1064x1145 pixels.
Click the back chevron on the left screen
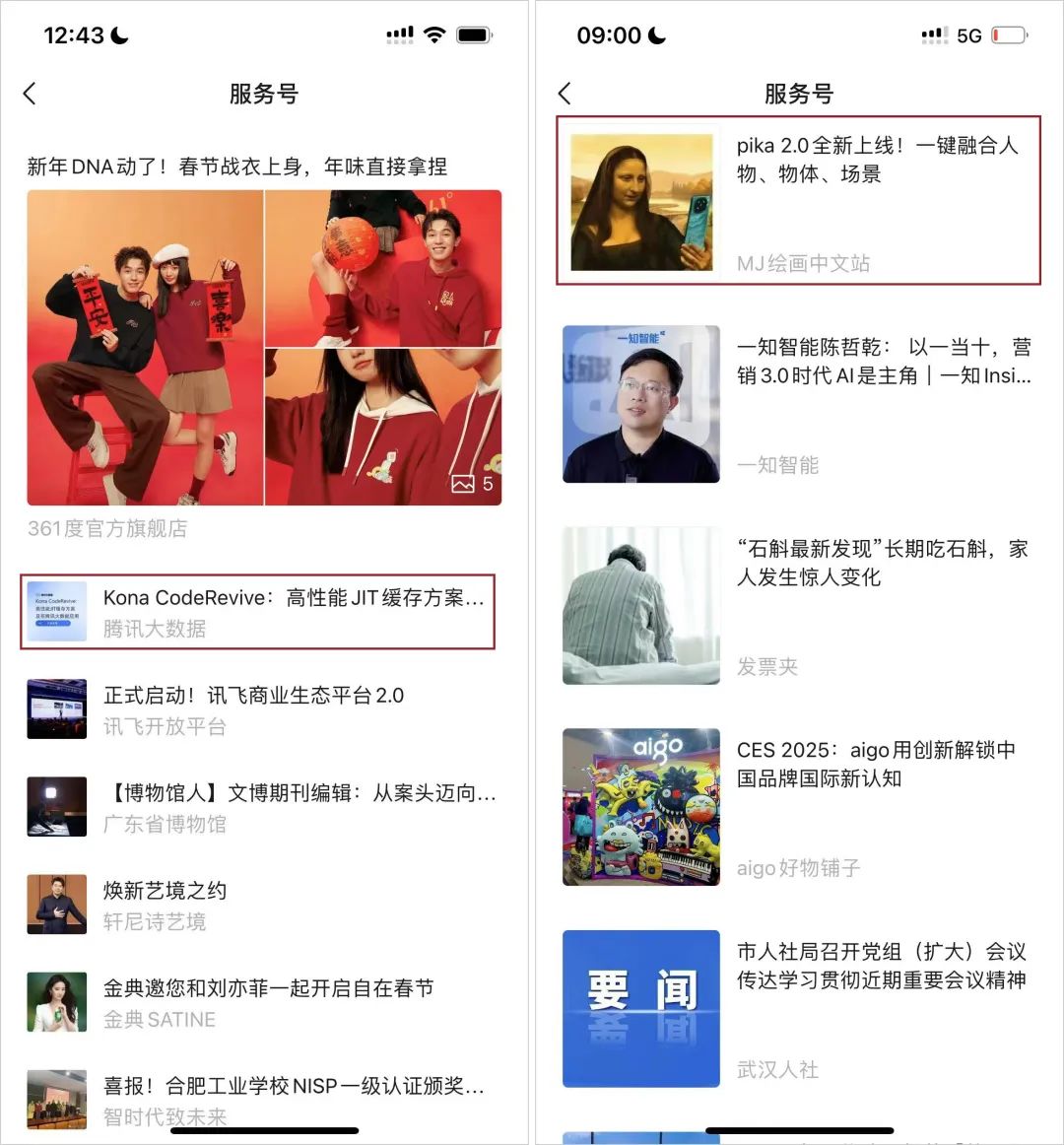tap(30, 94)
